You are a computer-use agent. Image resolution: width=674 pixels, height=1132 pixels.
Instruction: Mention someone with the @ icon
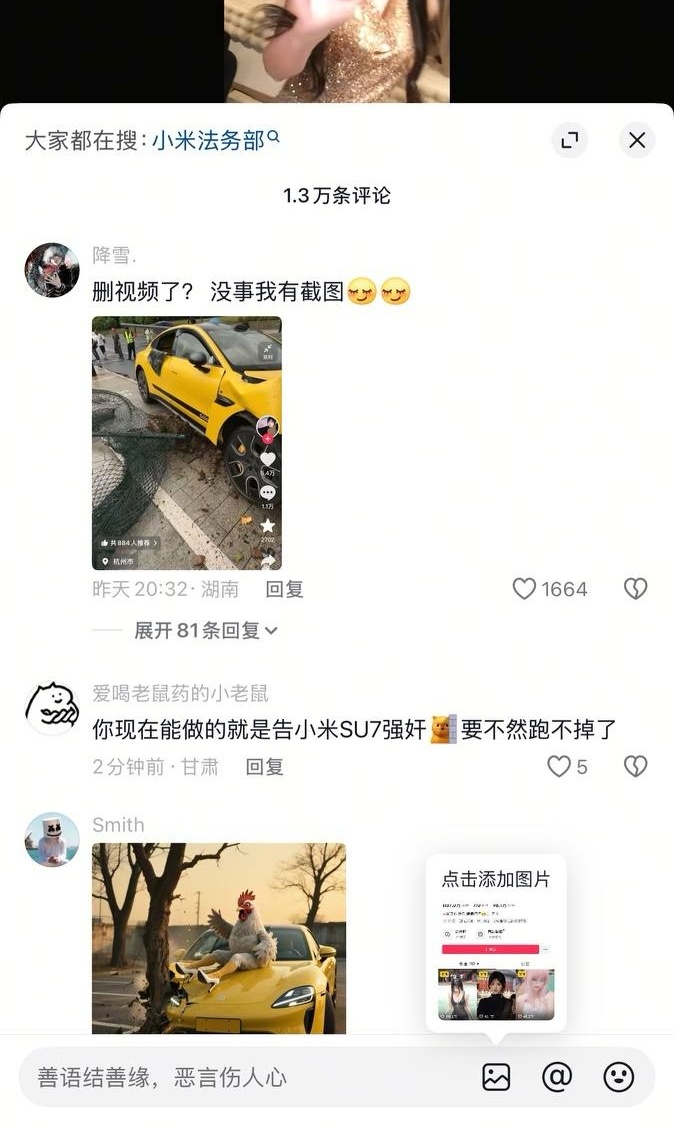[557, 1077]
